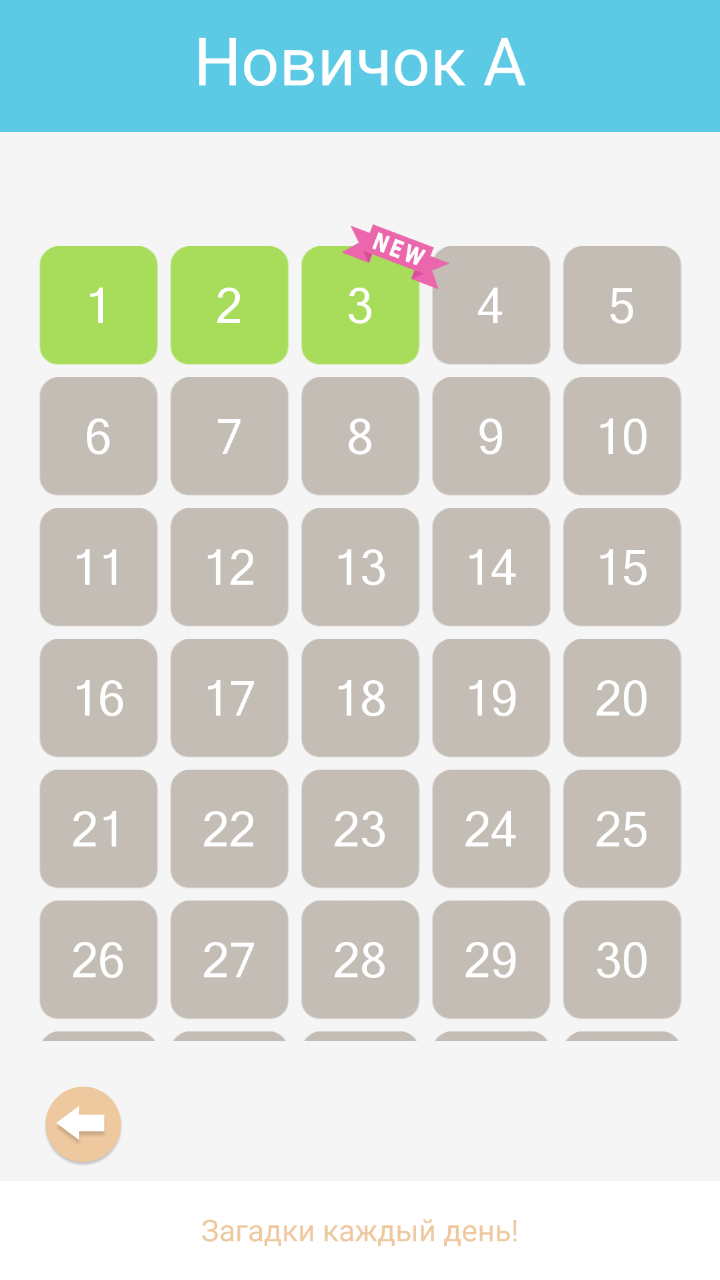The width and height of the screenshot is (720, 1280).
Task: Start the new level 3
Action: coord(360,305)
